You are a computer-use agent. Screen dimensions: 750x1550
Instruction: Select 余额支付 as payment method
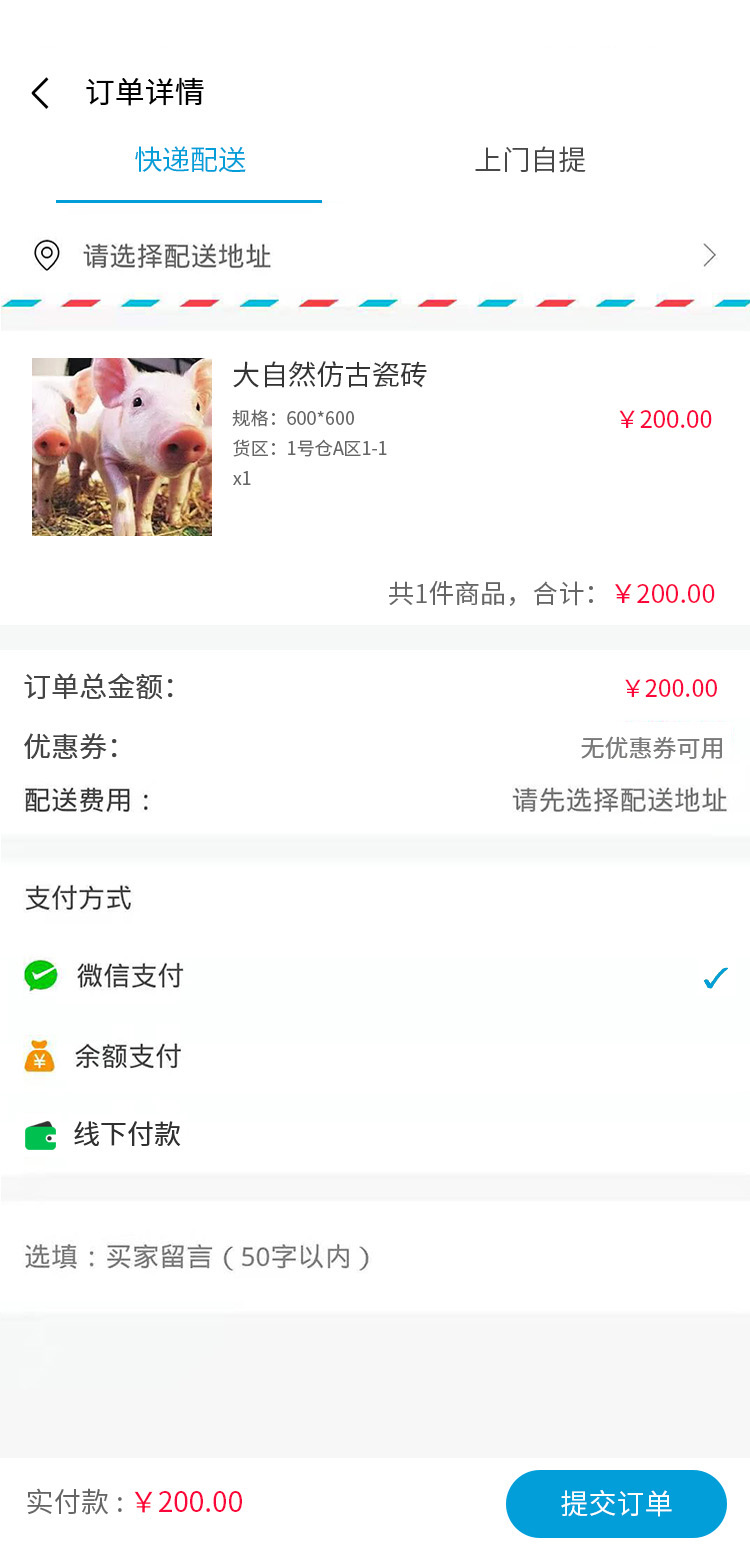(128, 1056)
